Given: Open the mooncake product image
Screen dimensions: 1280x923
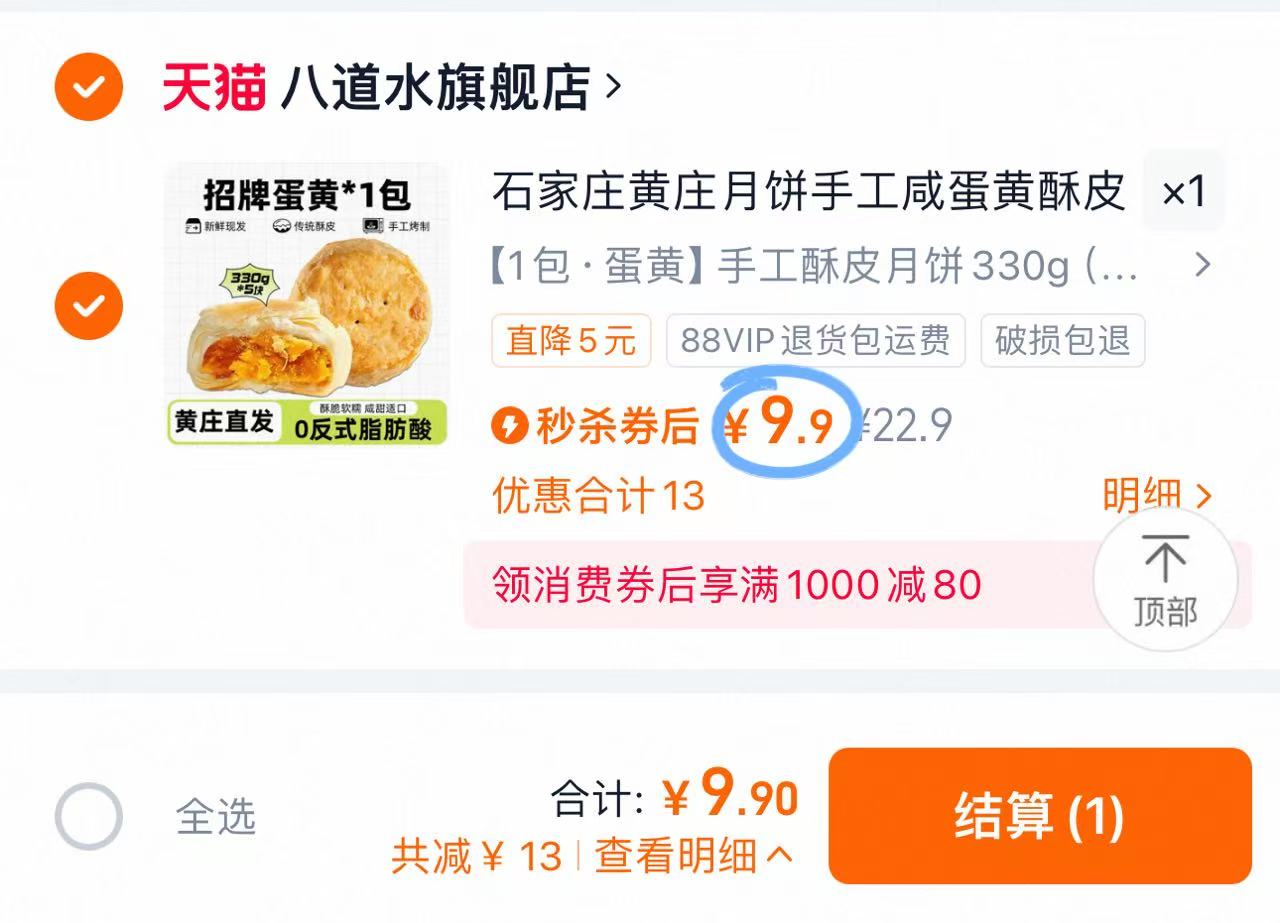Looking at the screenshot, I should point(307,304).
